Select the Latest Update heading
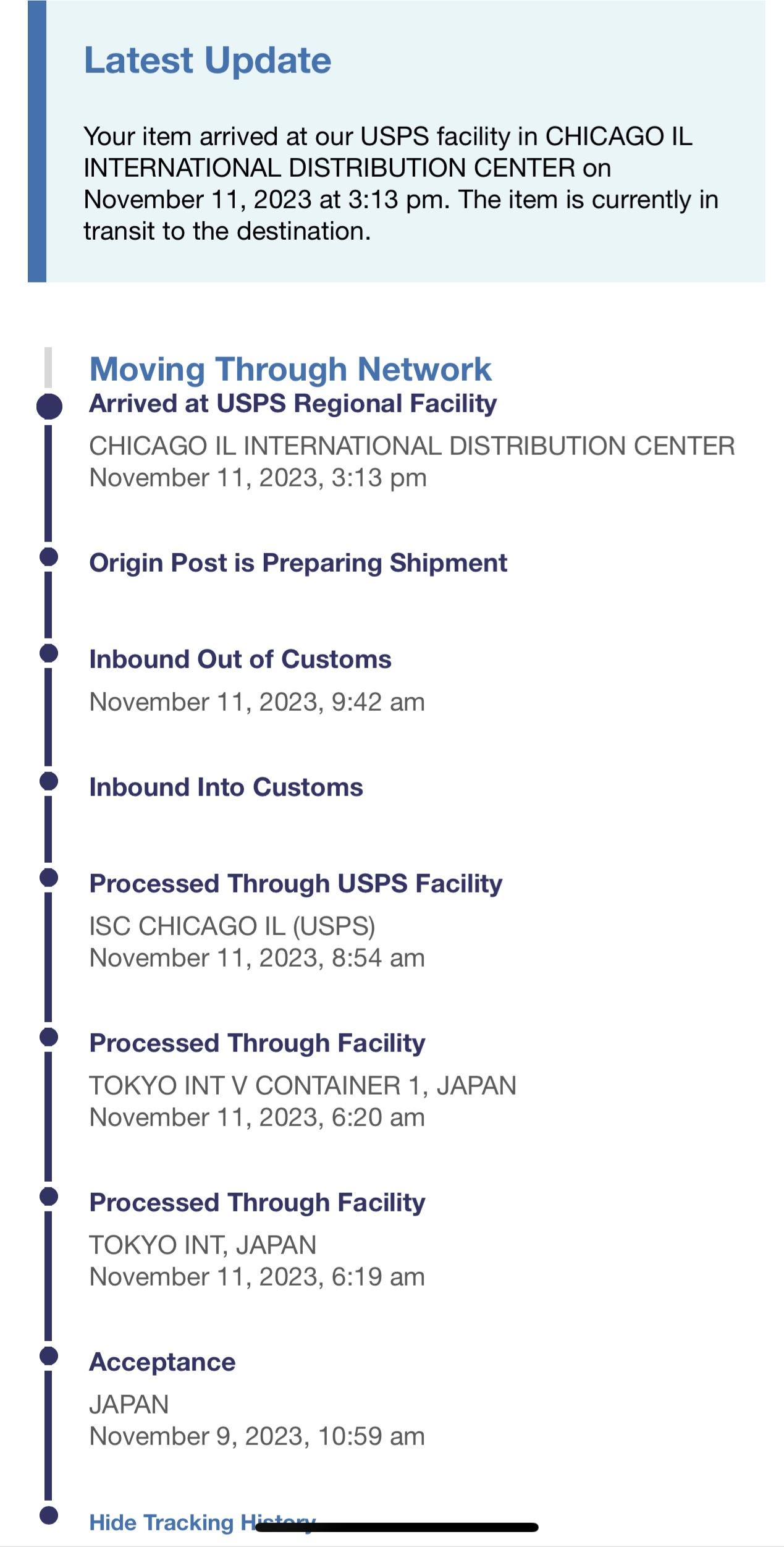Viewport: 784px width, 1547px height. coord(209,61)
